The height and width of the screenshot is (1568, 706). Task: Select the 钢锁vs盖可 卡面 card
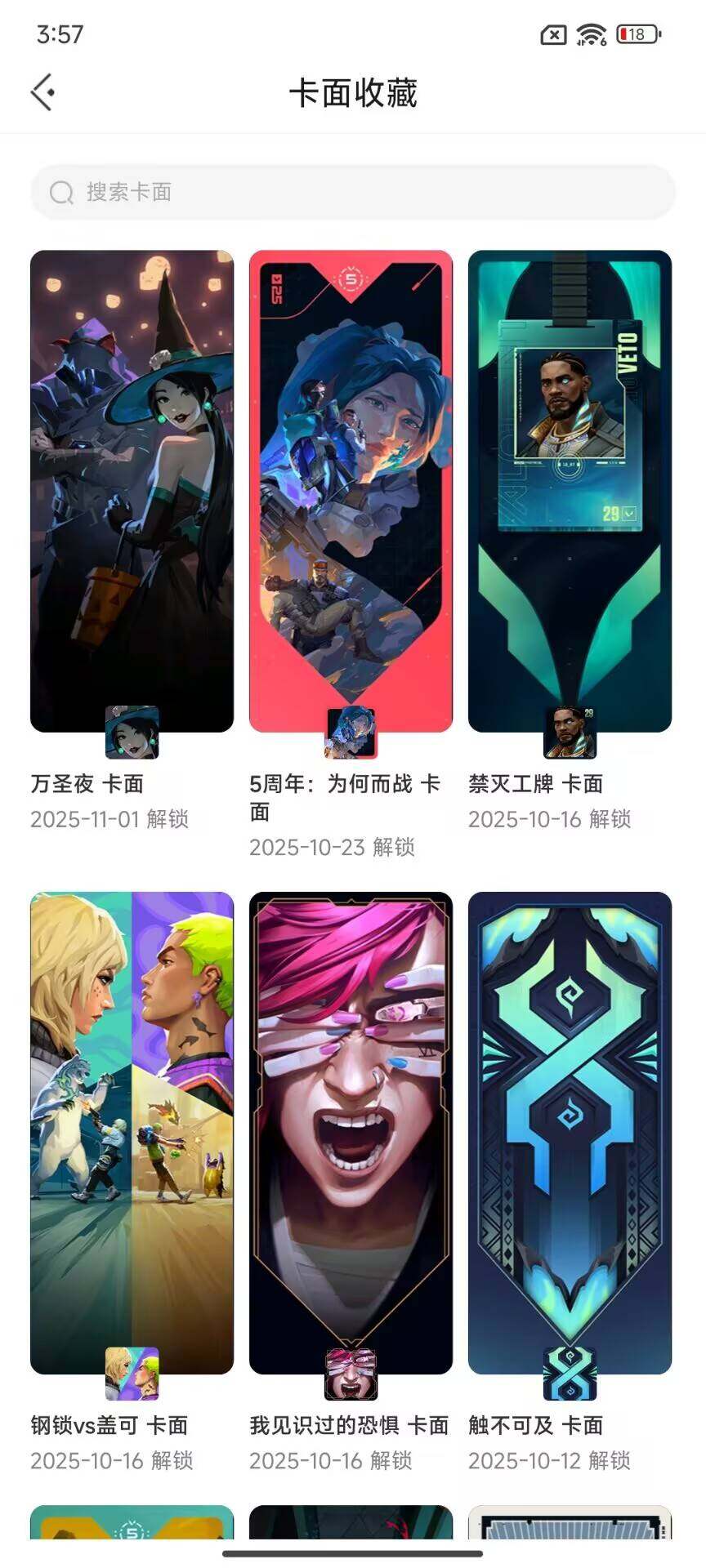pyautogui.click(x=132, y=1132)
